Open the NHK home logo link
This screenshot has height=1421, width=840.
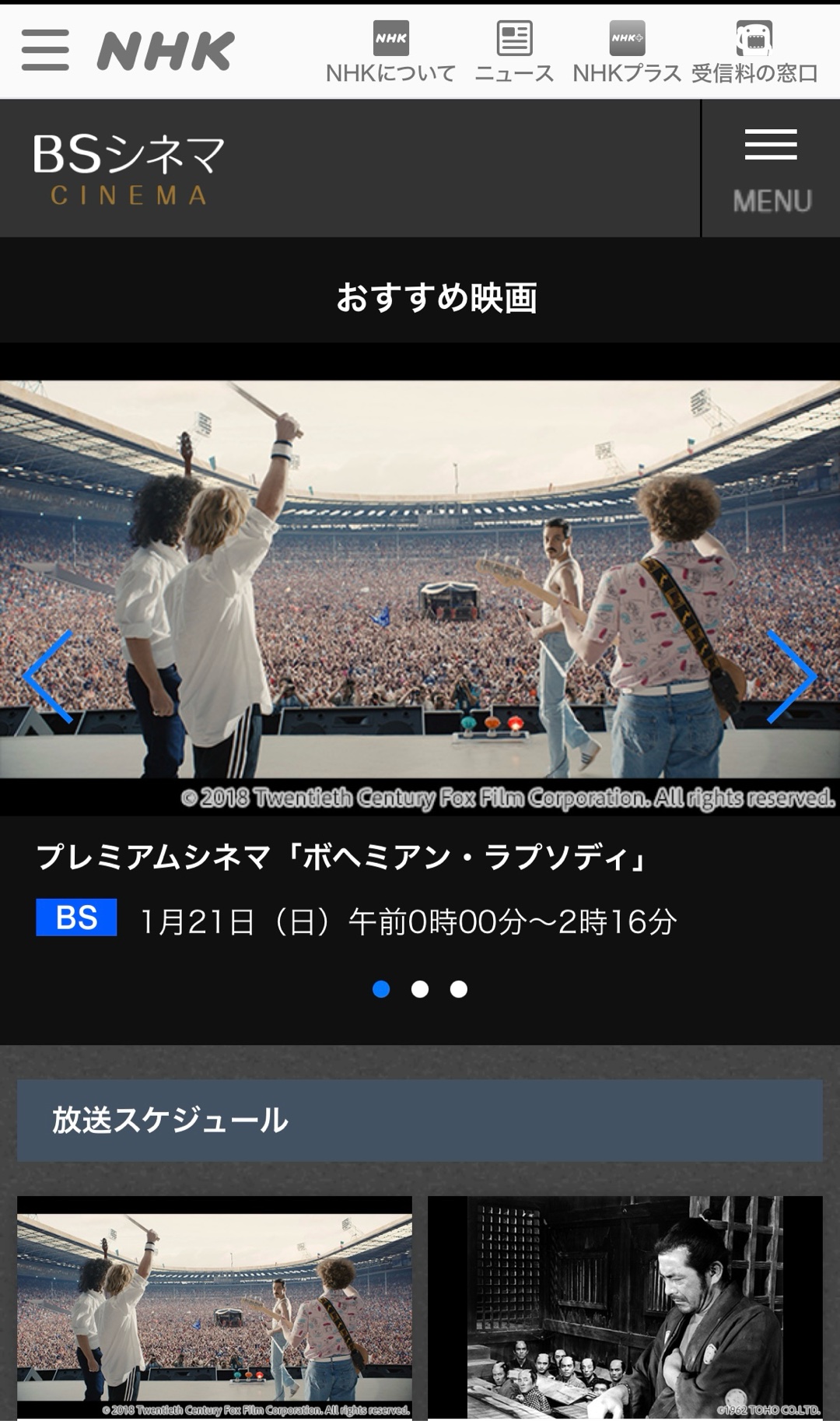point(165,51)
